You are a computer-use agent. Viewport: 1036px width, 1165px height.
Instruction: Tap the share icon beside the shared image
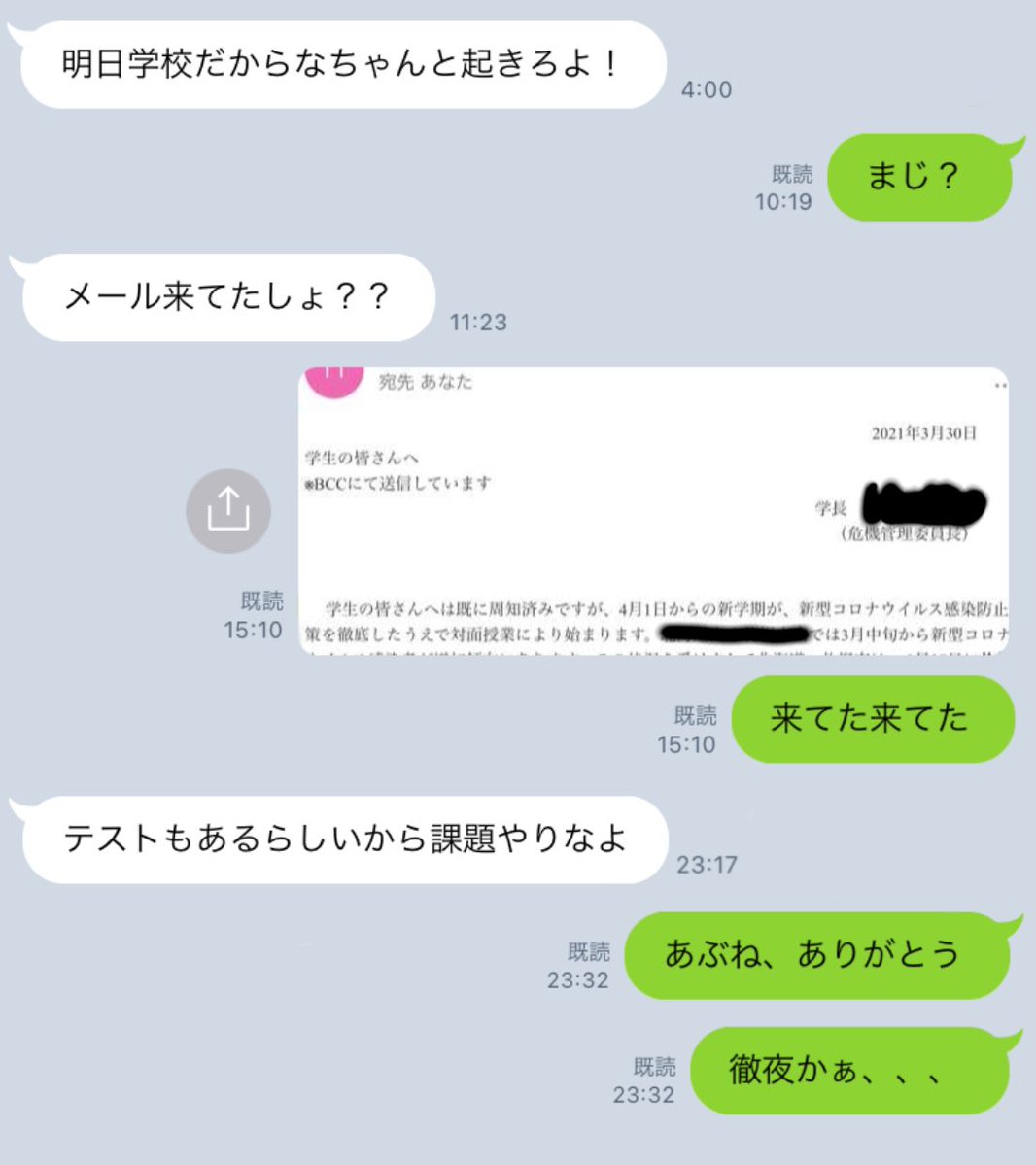click(229, 509)
